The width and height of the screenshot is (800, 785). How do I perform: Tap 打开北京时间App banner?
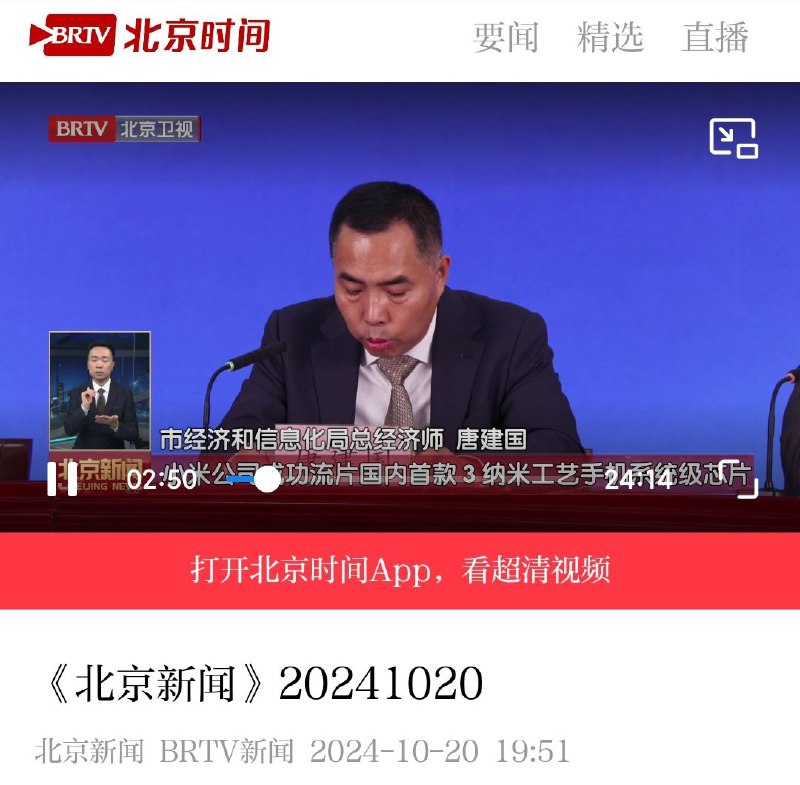tap(400, 570)
